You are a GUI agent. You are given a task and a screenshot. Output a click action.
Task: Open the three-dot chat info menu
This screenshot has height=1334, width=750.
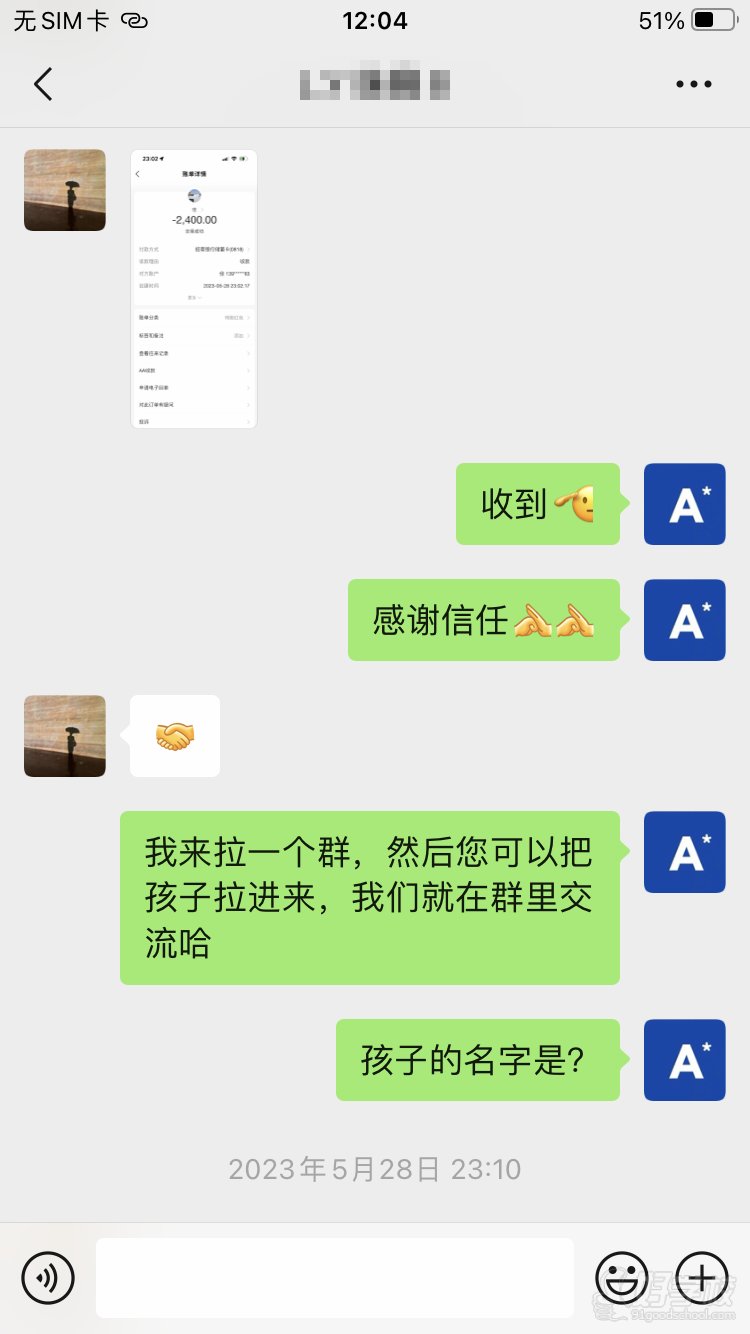pyautogui.click(x=693, y=85)
